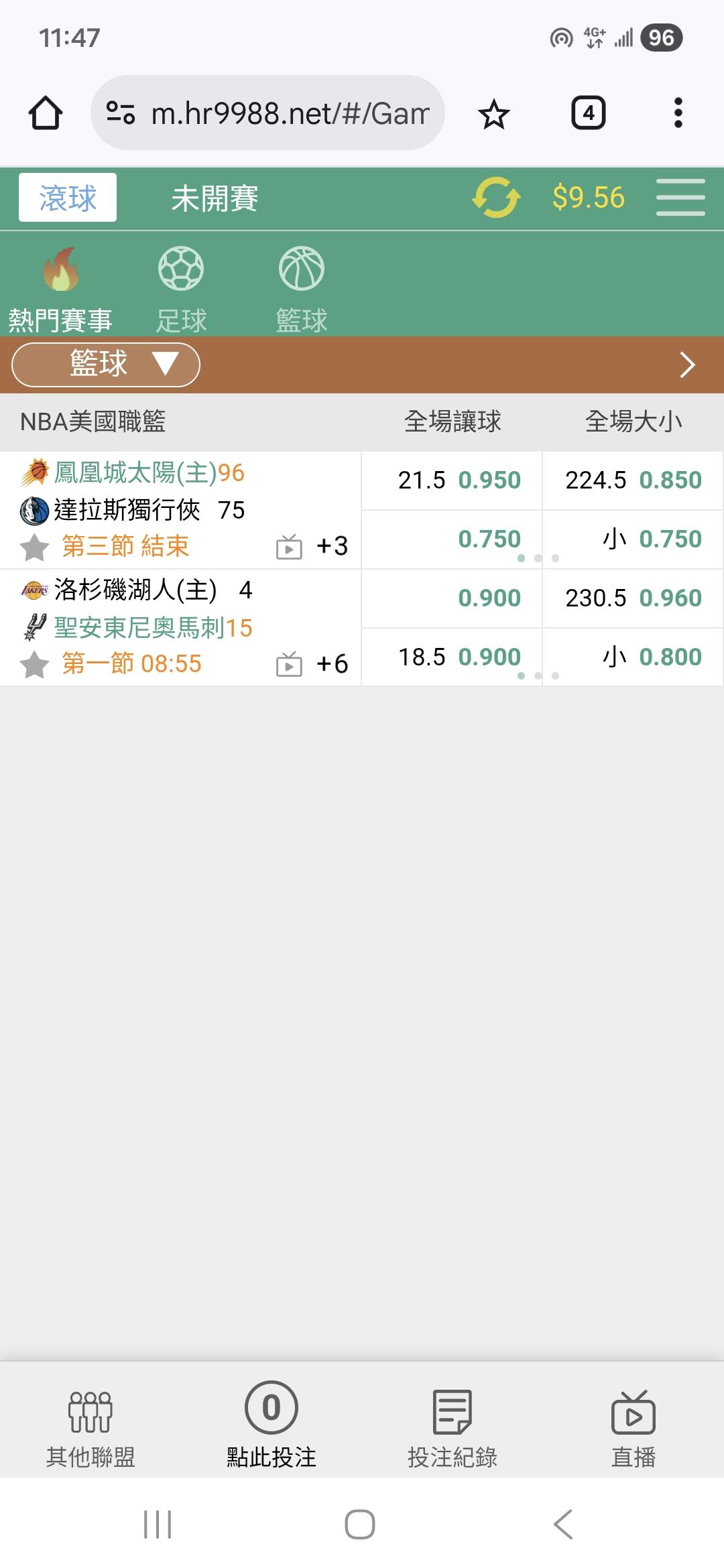
Task: Favorite the 鳳凰城太陽 game with the star
Action: point(34,547)
